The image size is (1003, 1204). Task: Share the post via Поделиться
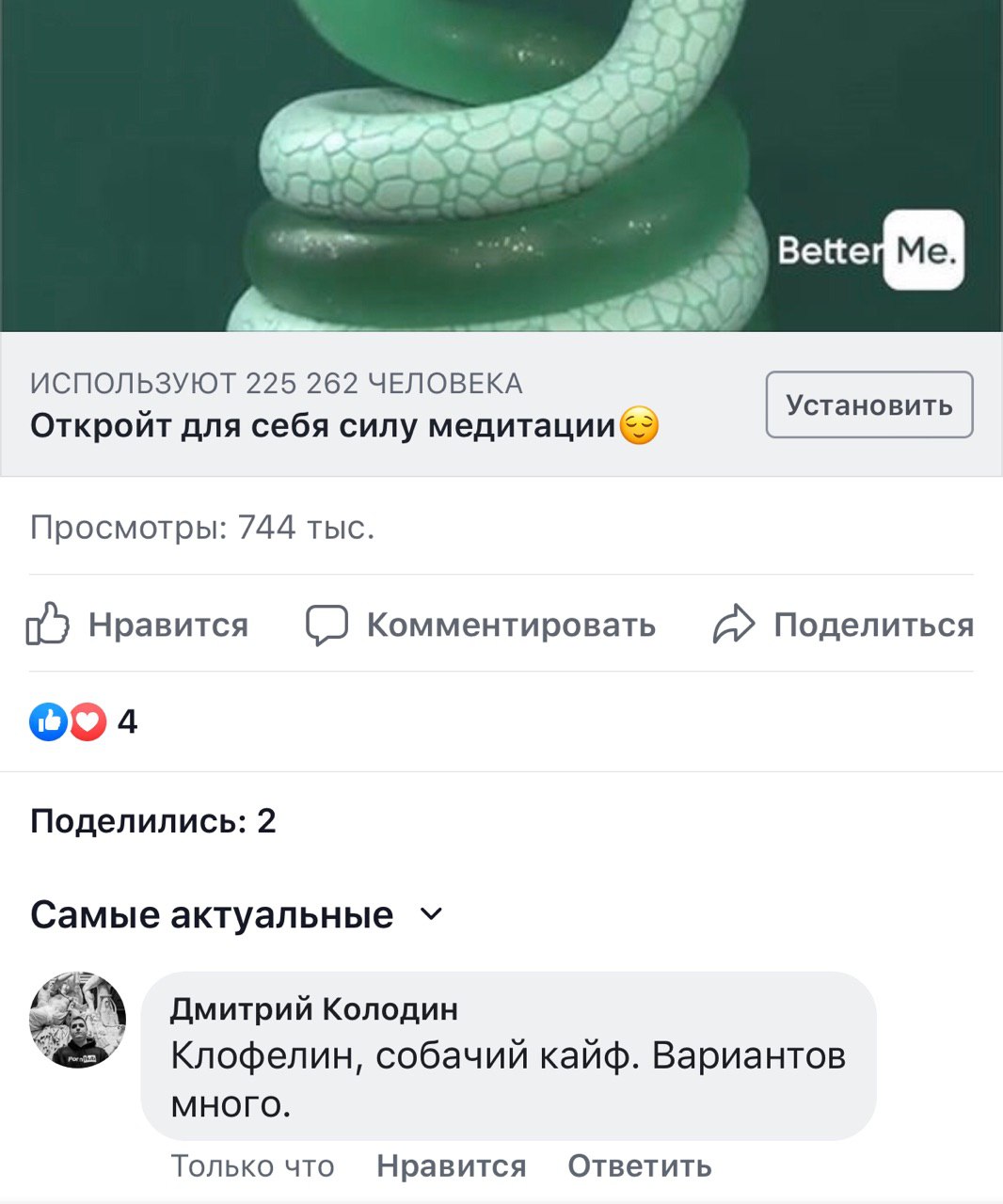(843, 625)
